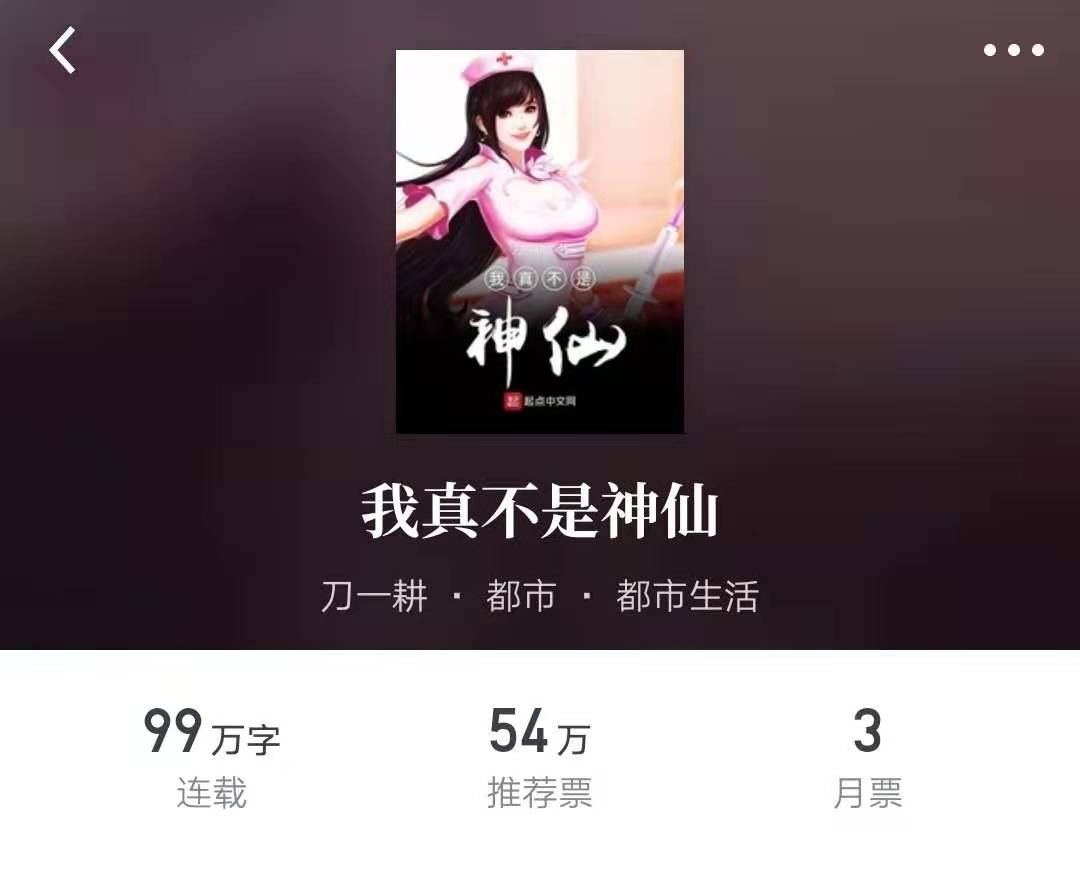
Task: Open author 刀一耕's page
Action: (374, 597)
